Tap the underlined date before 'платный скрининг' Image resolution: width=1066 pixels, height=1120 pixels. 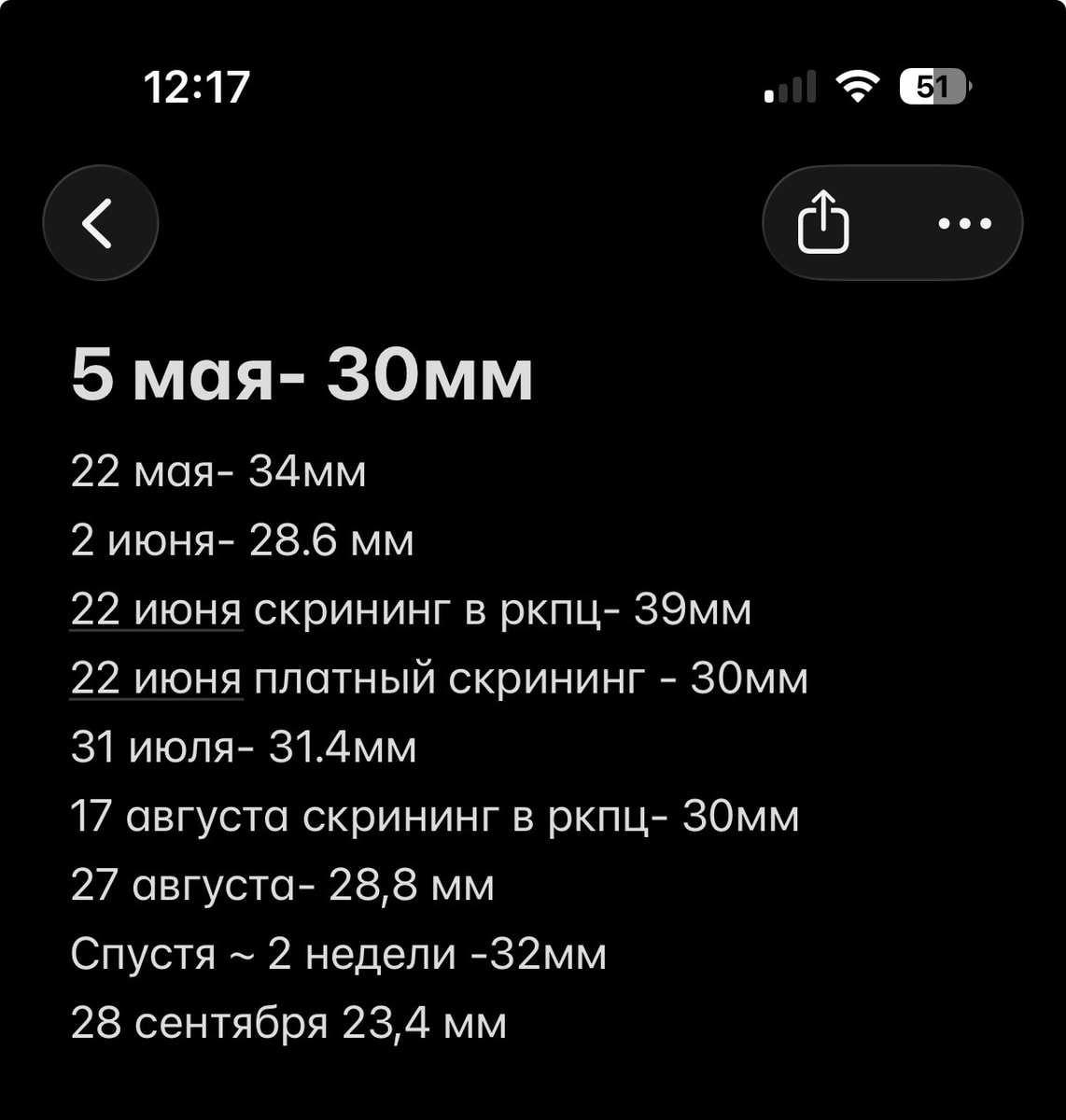156,679
